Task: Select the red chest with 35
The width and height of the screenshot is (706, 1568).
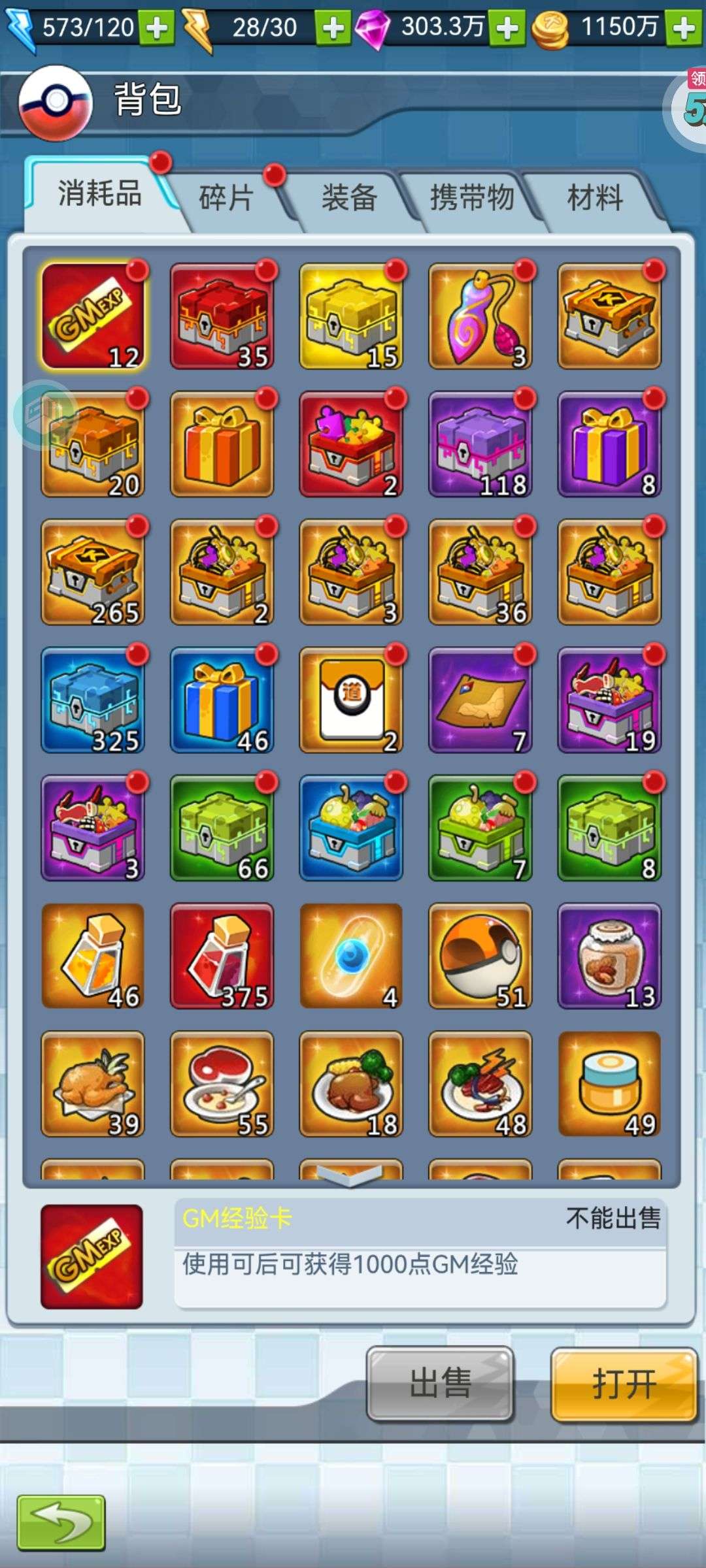Action: tap(222, 316)
